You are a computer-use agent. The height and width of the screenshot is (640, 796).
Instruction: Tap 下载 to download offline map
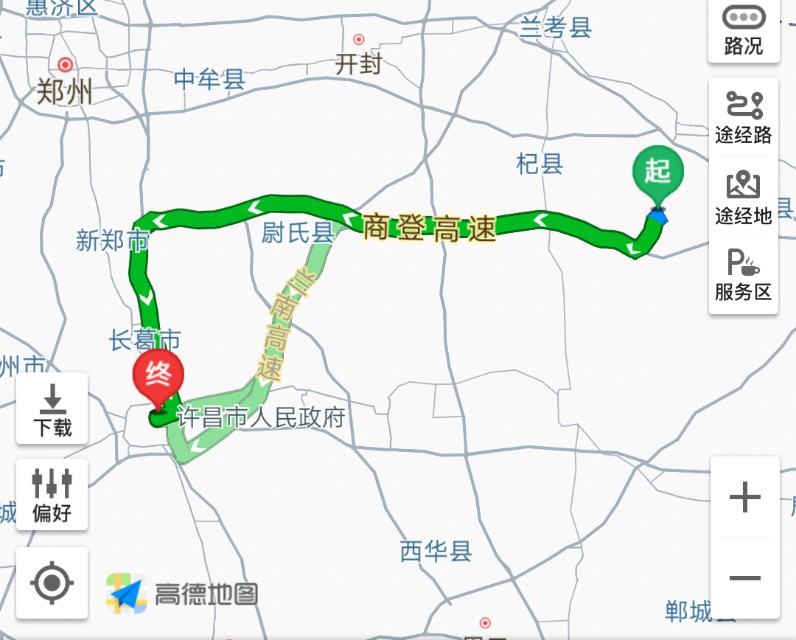coord(52,409)
